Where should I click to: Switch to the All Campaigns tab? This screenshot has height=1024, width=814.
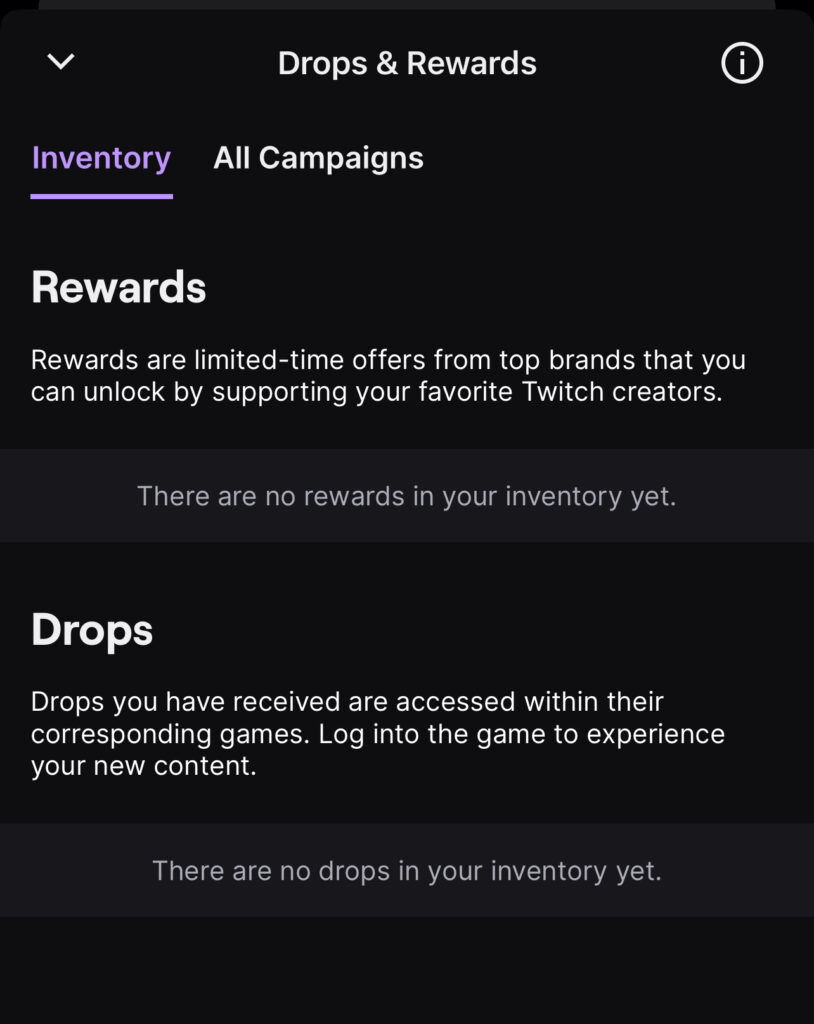click(318, 158)
